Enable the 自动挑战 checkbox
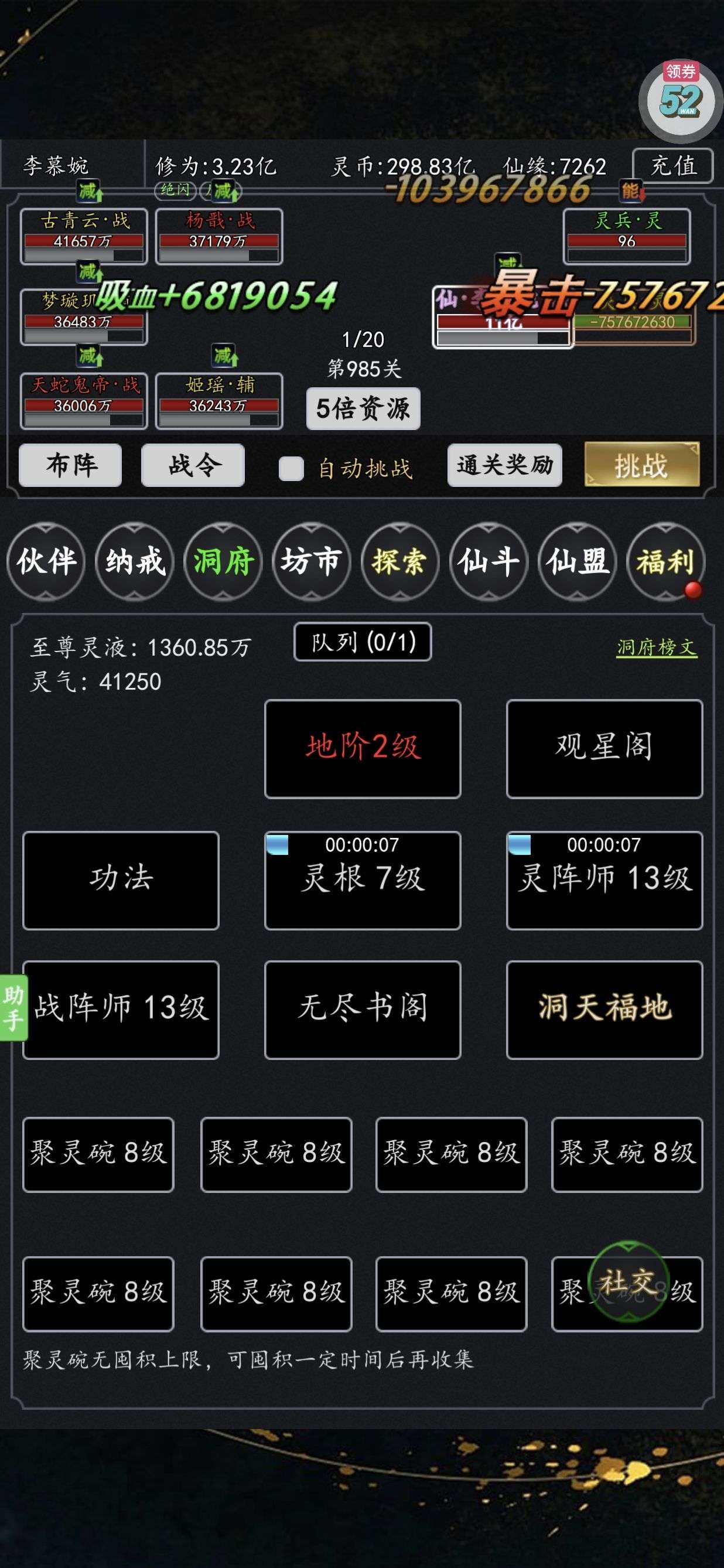Screen dimensions: 724x1568 pyautogui.click(x=292, y=469)
